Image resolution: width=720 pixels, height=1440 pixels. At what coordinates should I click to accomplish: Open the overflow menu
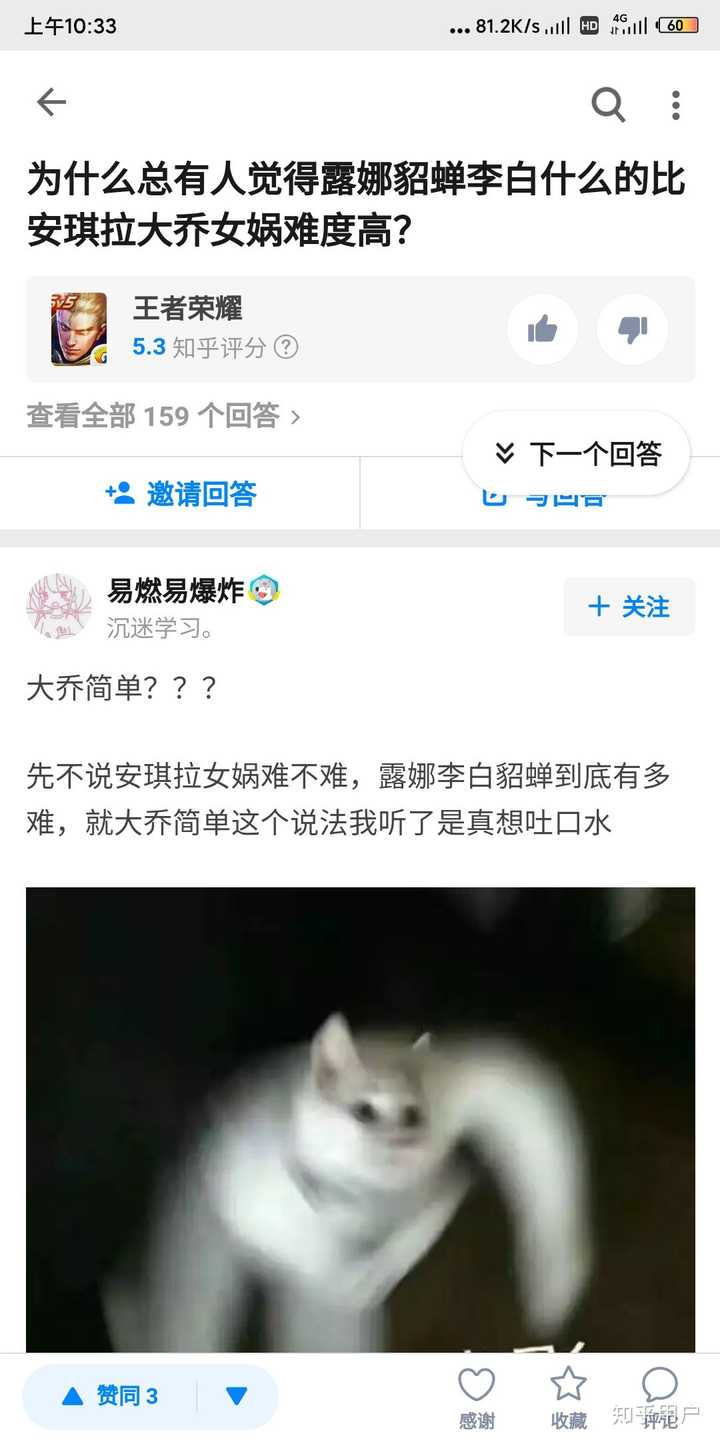(676, 104)
